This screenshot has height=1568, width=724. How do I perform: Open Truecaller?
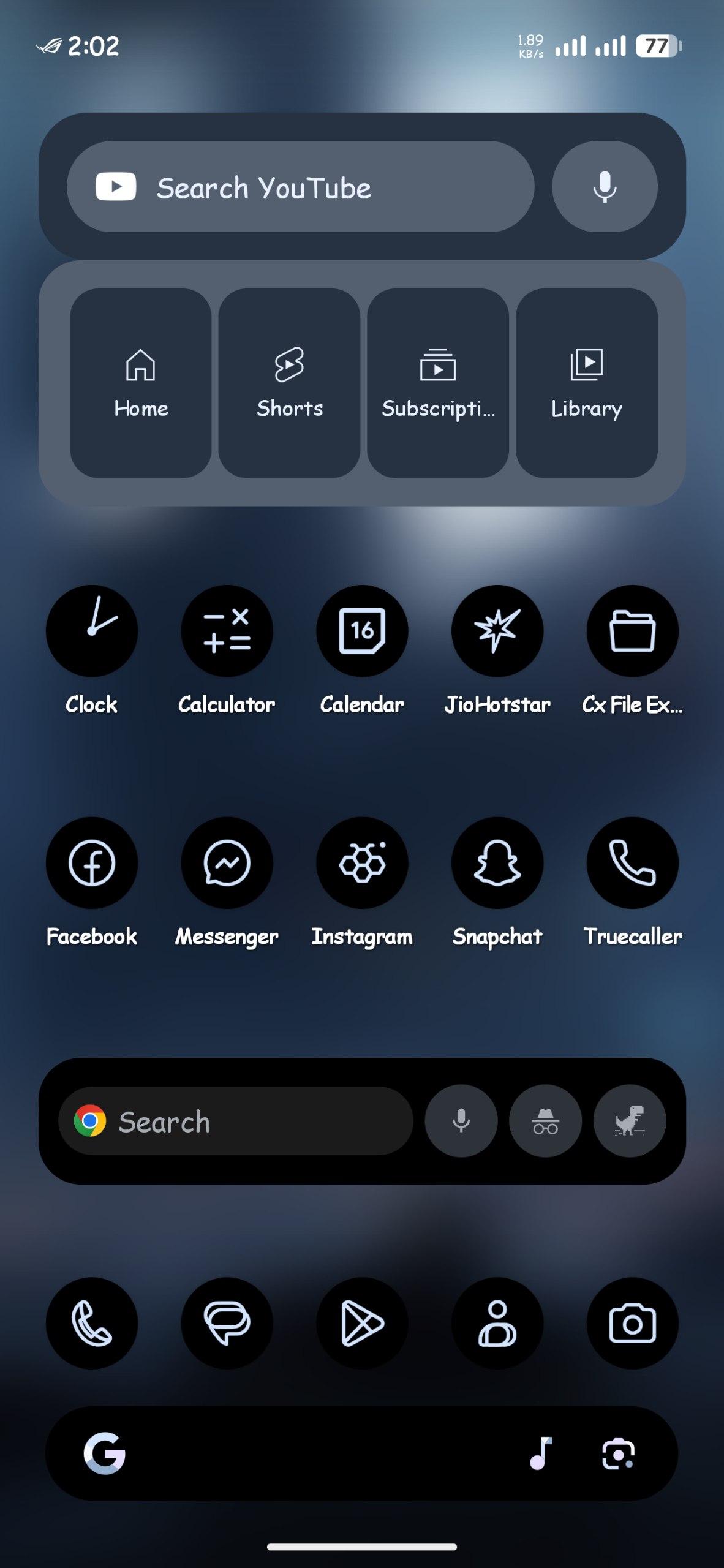[x=632, y=863]
